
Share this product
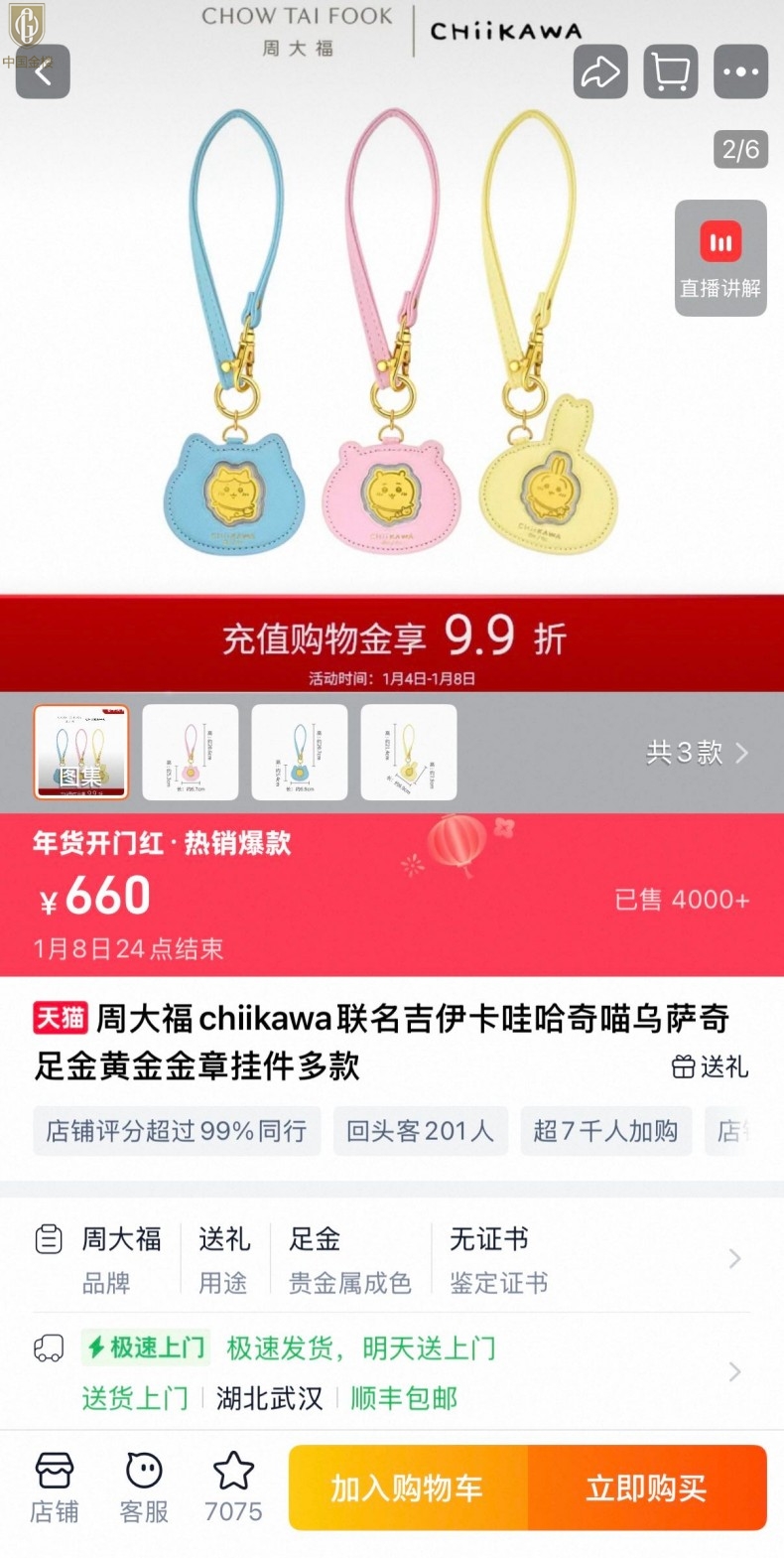(600, 71)
